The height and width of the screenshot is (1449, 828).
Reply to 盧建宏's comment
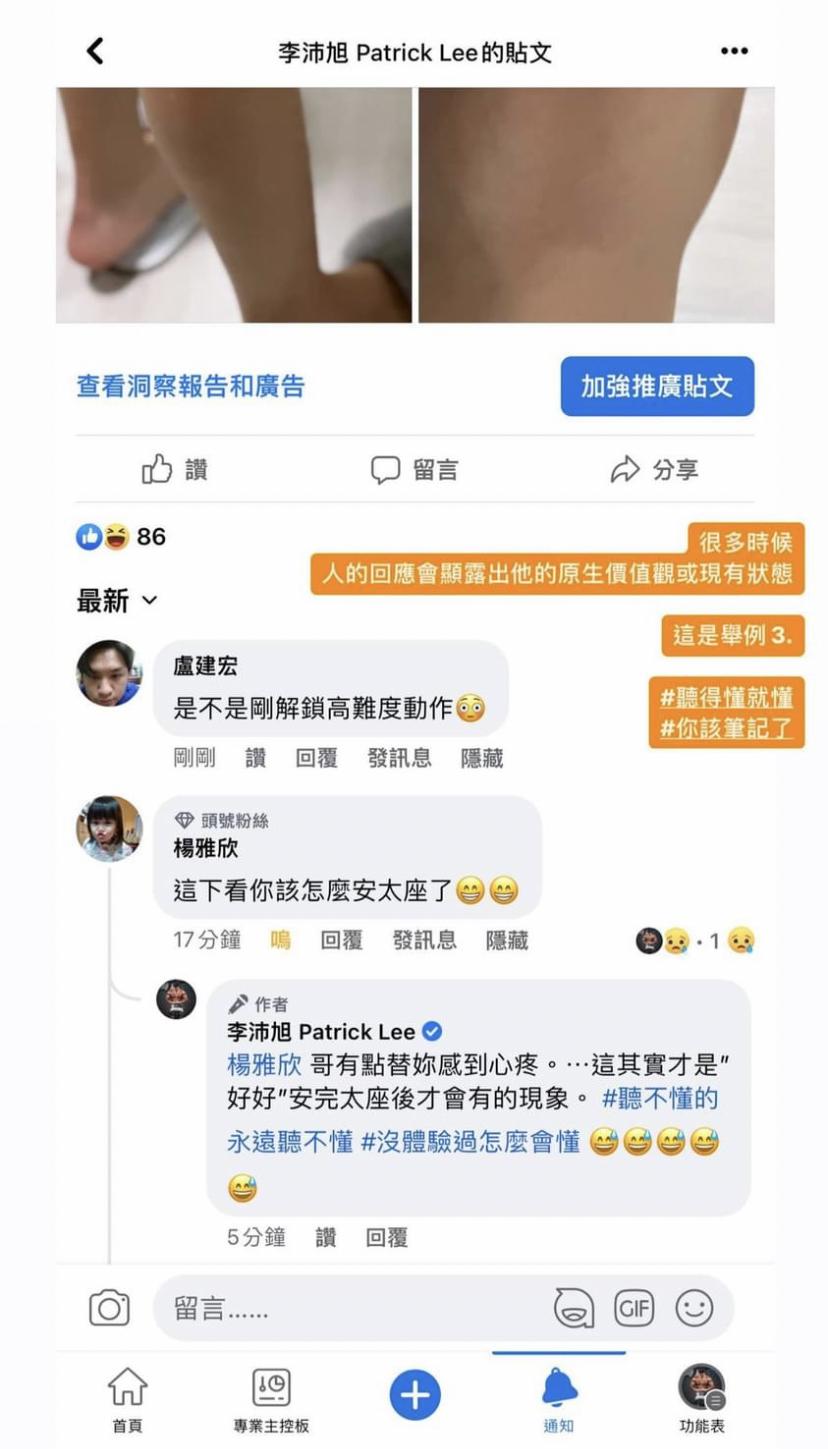[x=316, y=758]
